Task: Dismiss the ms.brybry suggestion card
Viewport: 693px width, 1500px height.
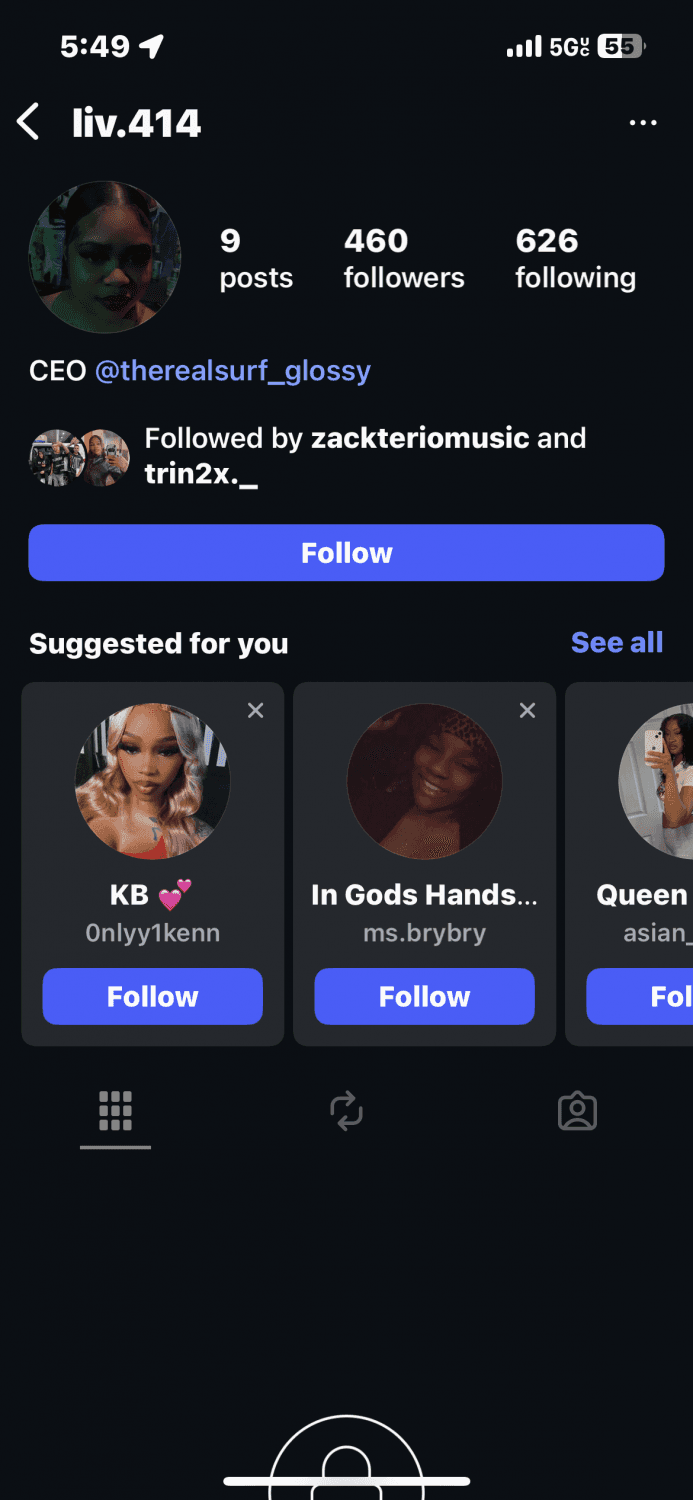Action: click(528, 710)
